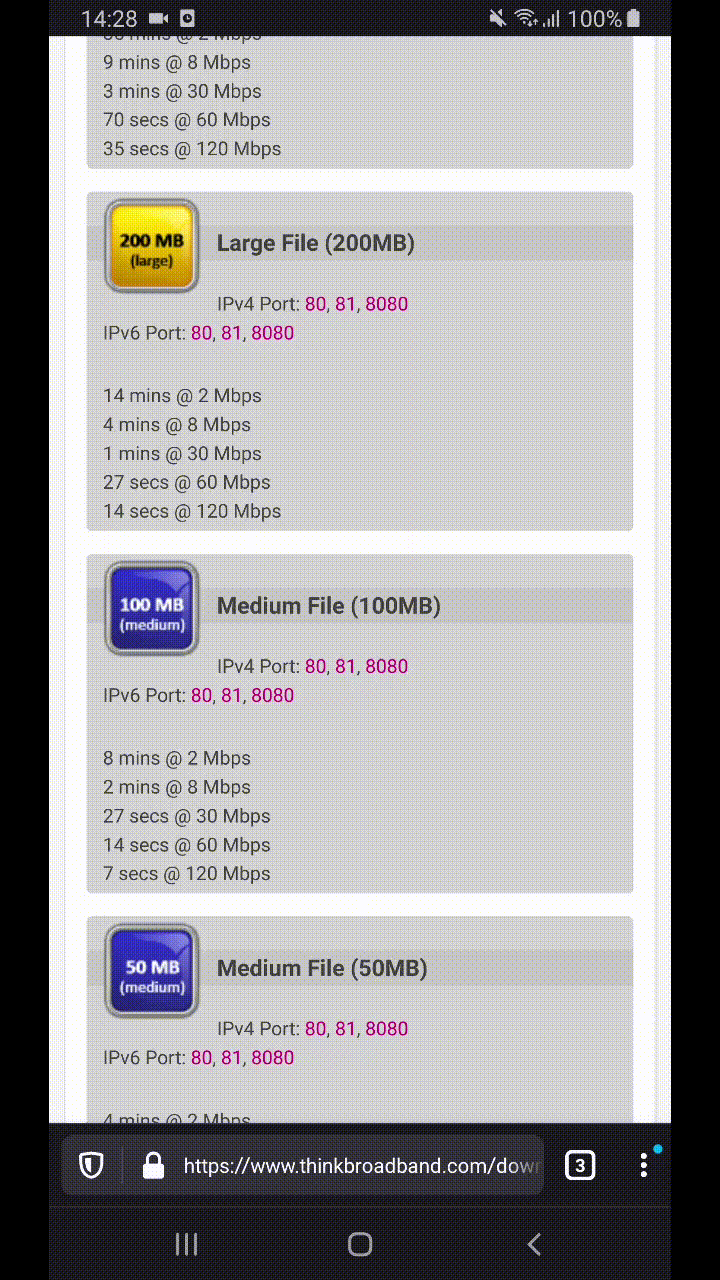Go to the home screen

click(360, 1244)
